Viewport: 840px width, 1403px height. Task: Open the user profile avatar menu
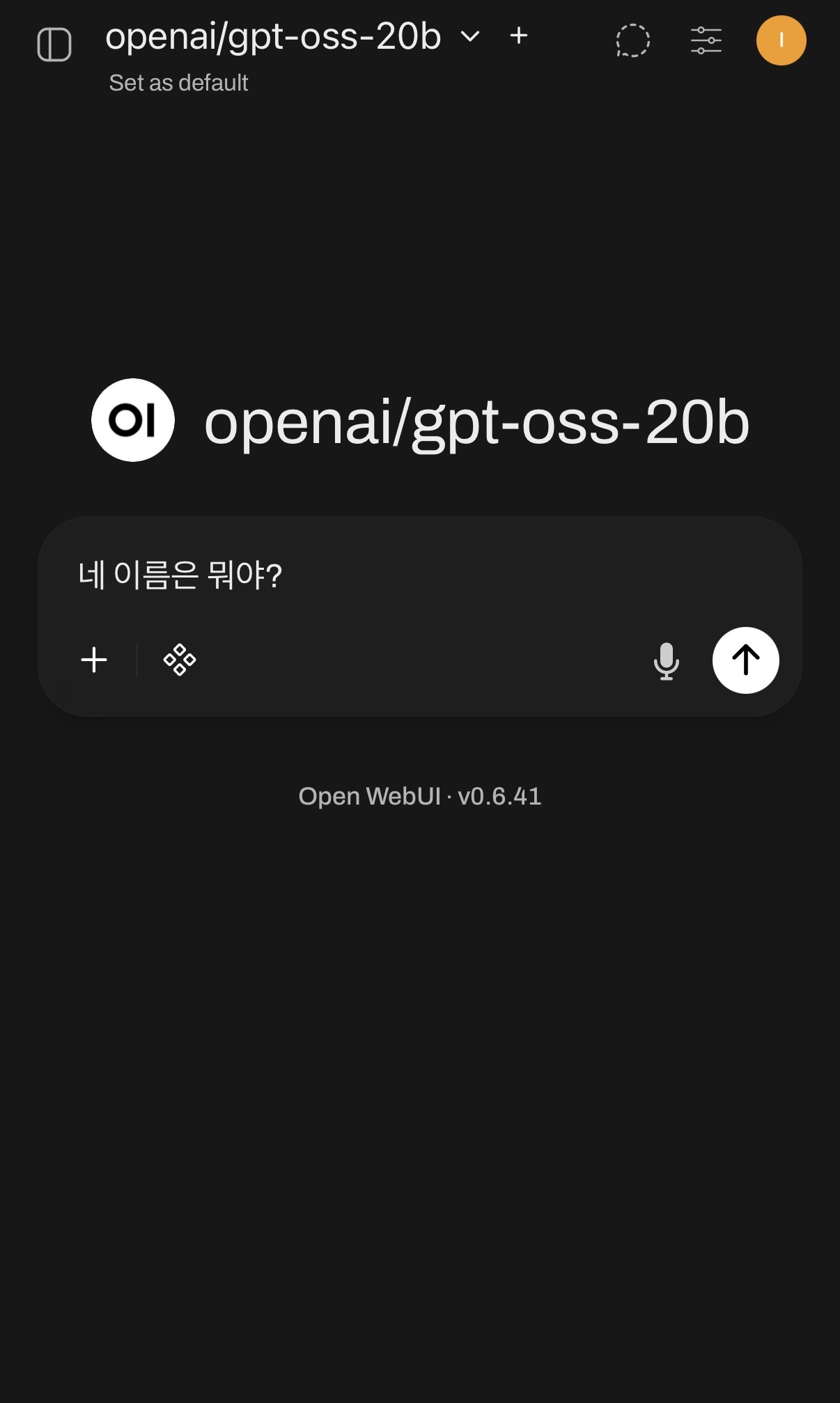click(x=781, y=40)
